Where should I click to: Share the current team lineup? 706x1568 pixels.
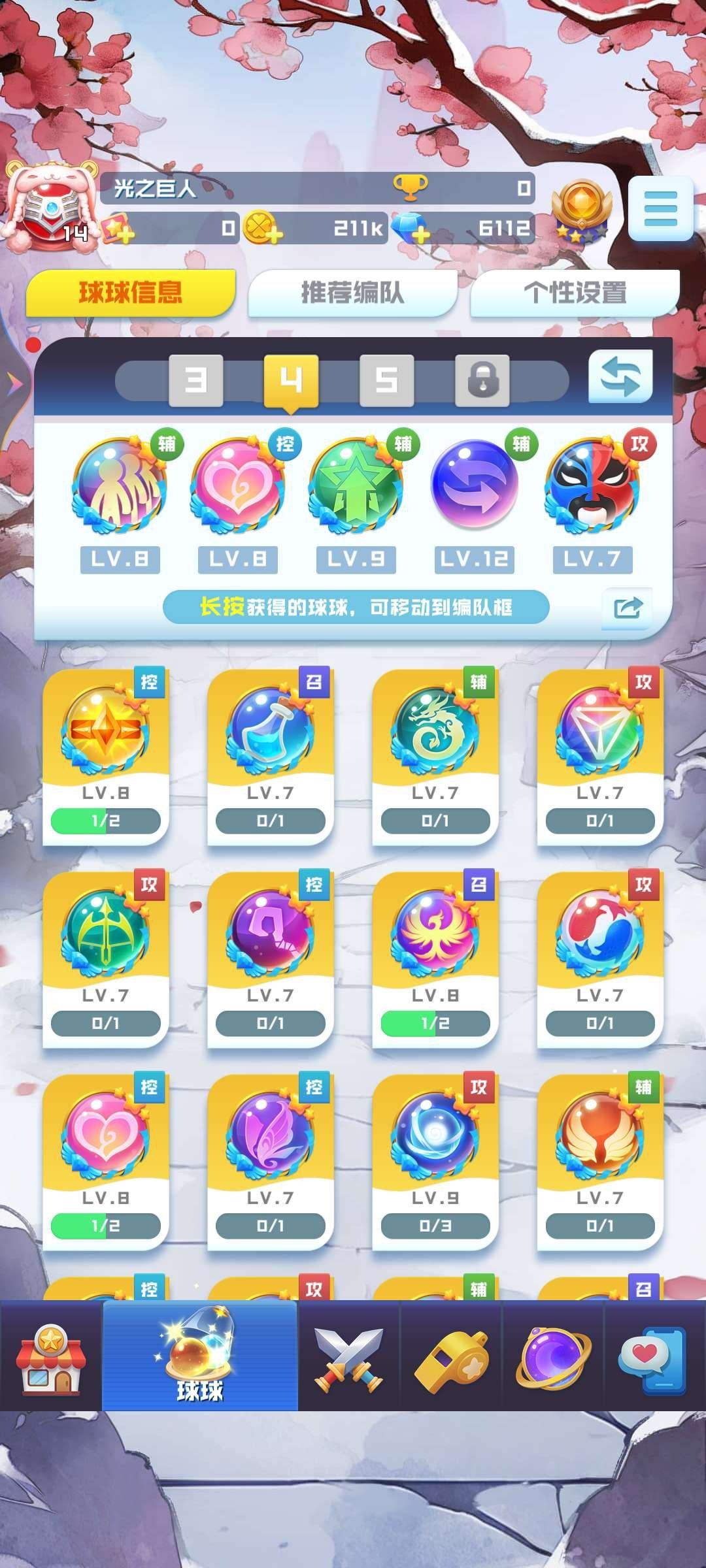tap(627, 608)
